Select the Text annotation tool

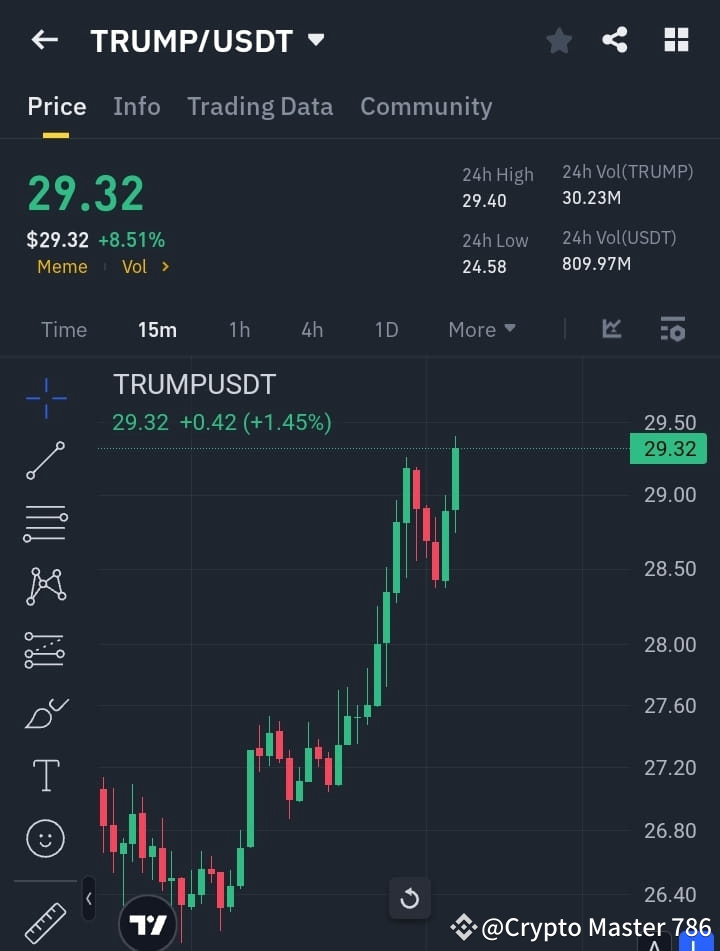45,775
